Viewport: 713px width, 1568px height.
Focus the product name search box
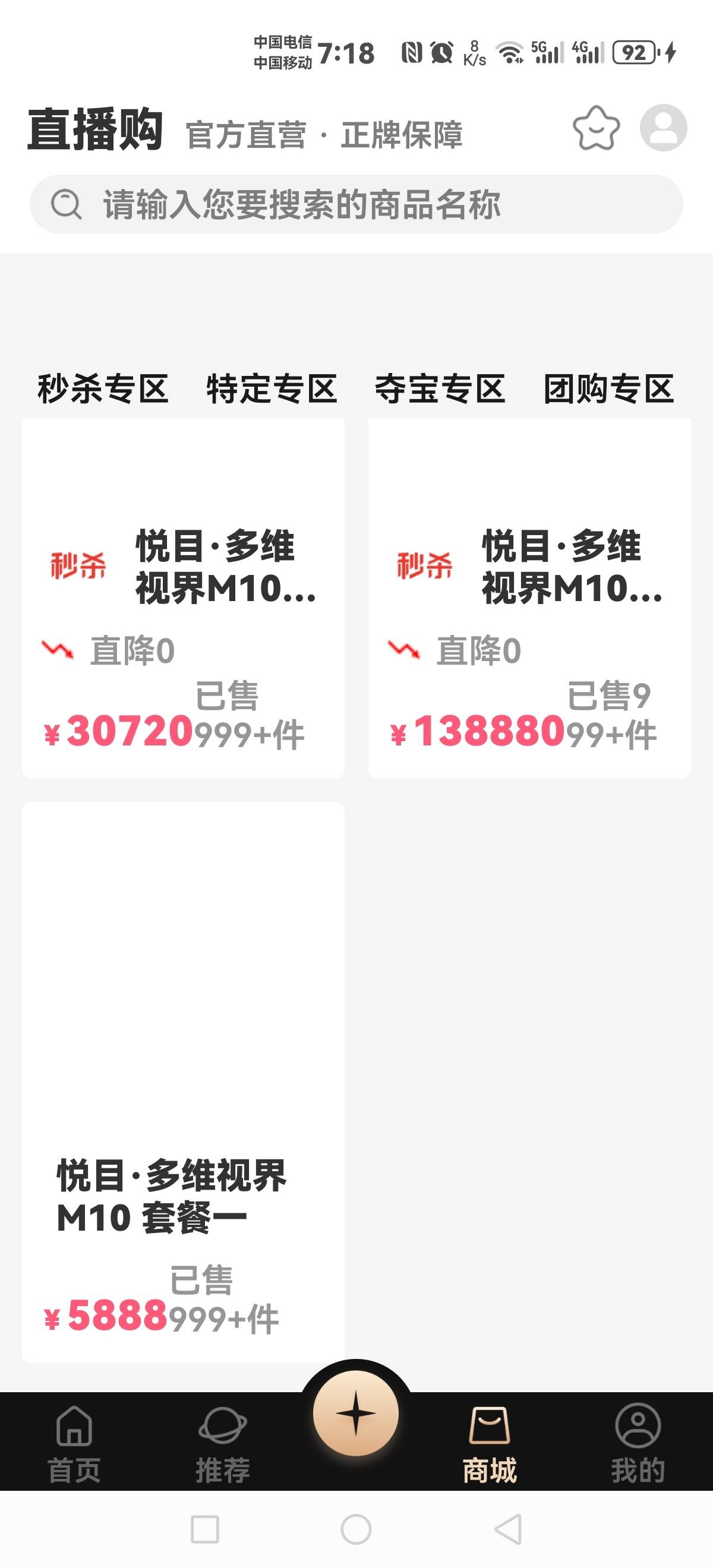pos(356,204)
